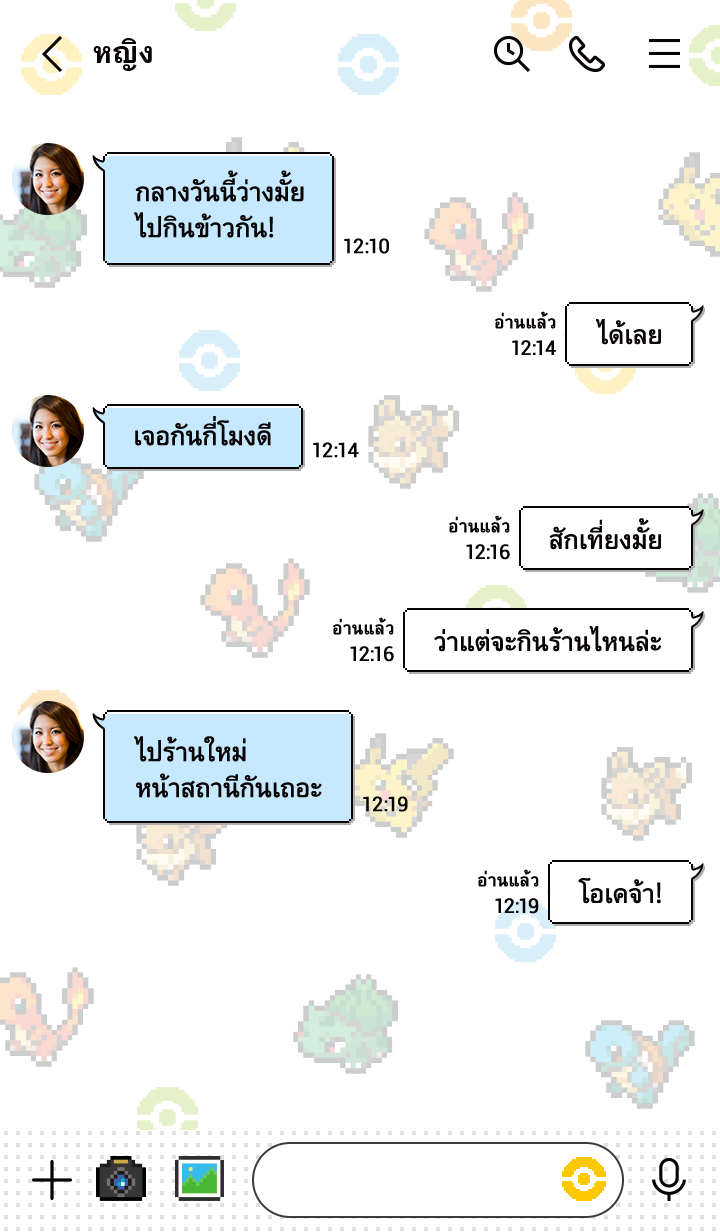Go back from the chat with หญิง
Viewport: 720px width, 1232px height.
pyautogui.click(x=50, y=53)
